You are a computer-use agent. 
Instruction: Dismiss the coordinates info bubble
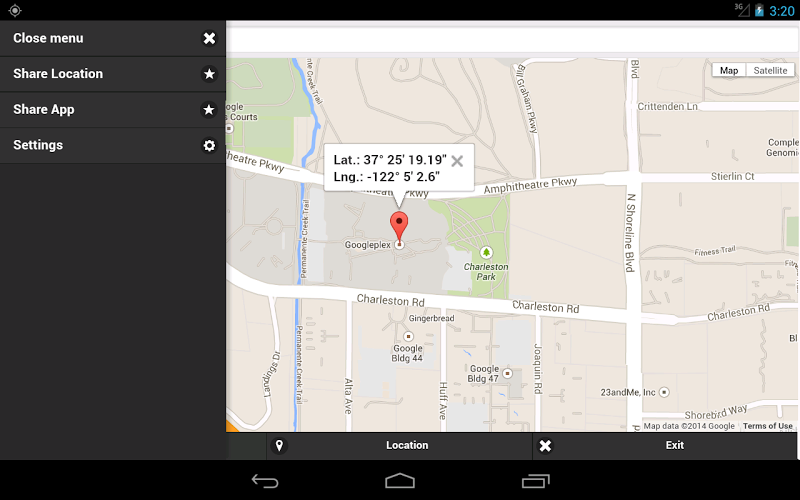[457, 160]
